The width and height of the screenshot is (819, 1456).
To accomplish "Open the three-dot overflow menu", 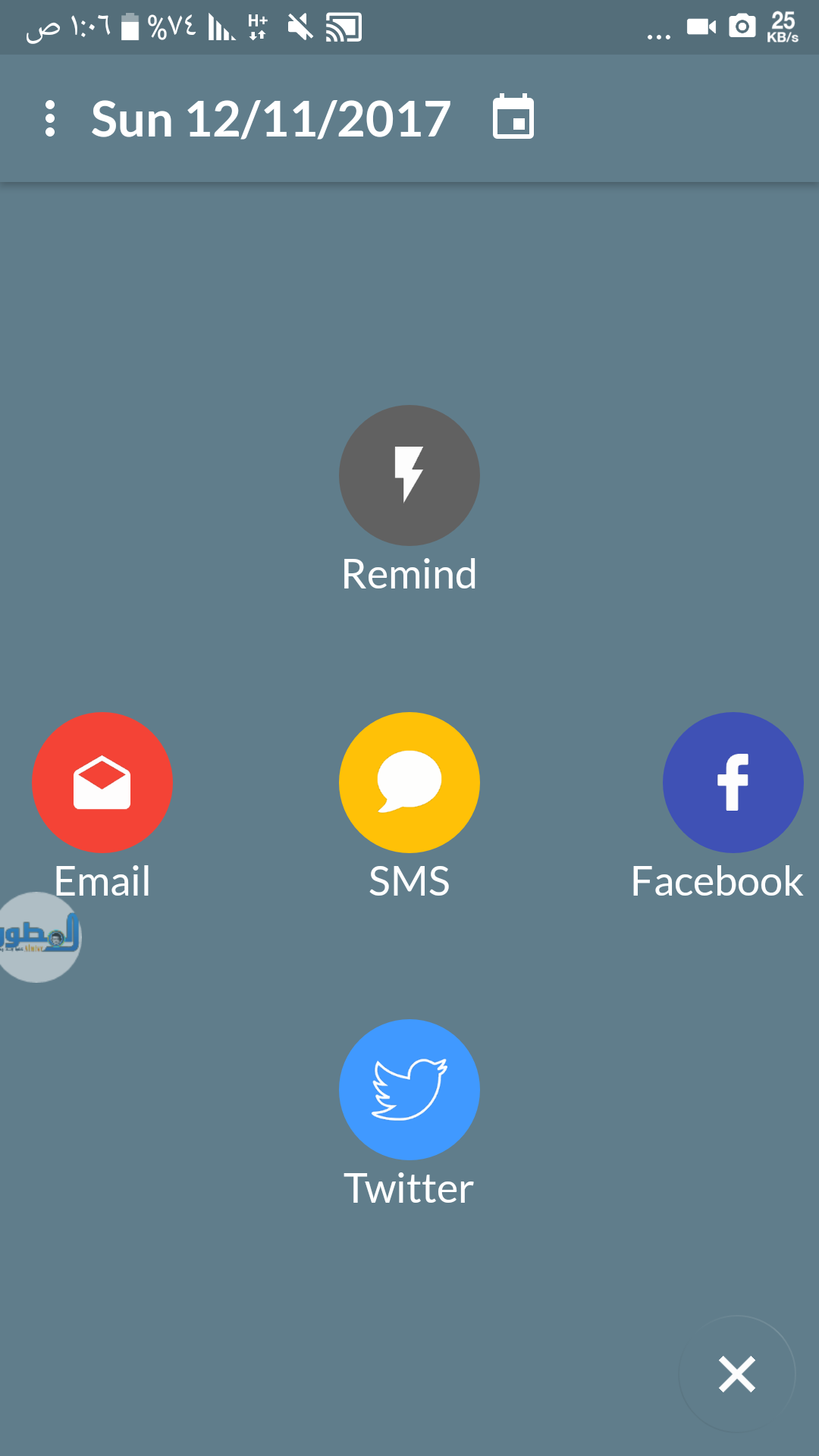I will coord(50,119).
